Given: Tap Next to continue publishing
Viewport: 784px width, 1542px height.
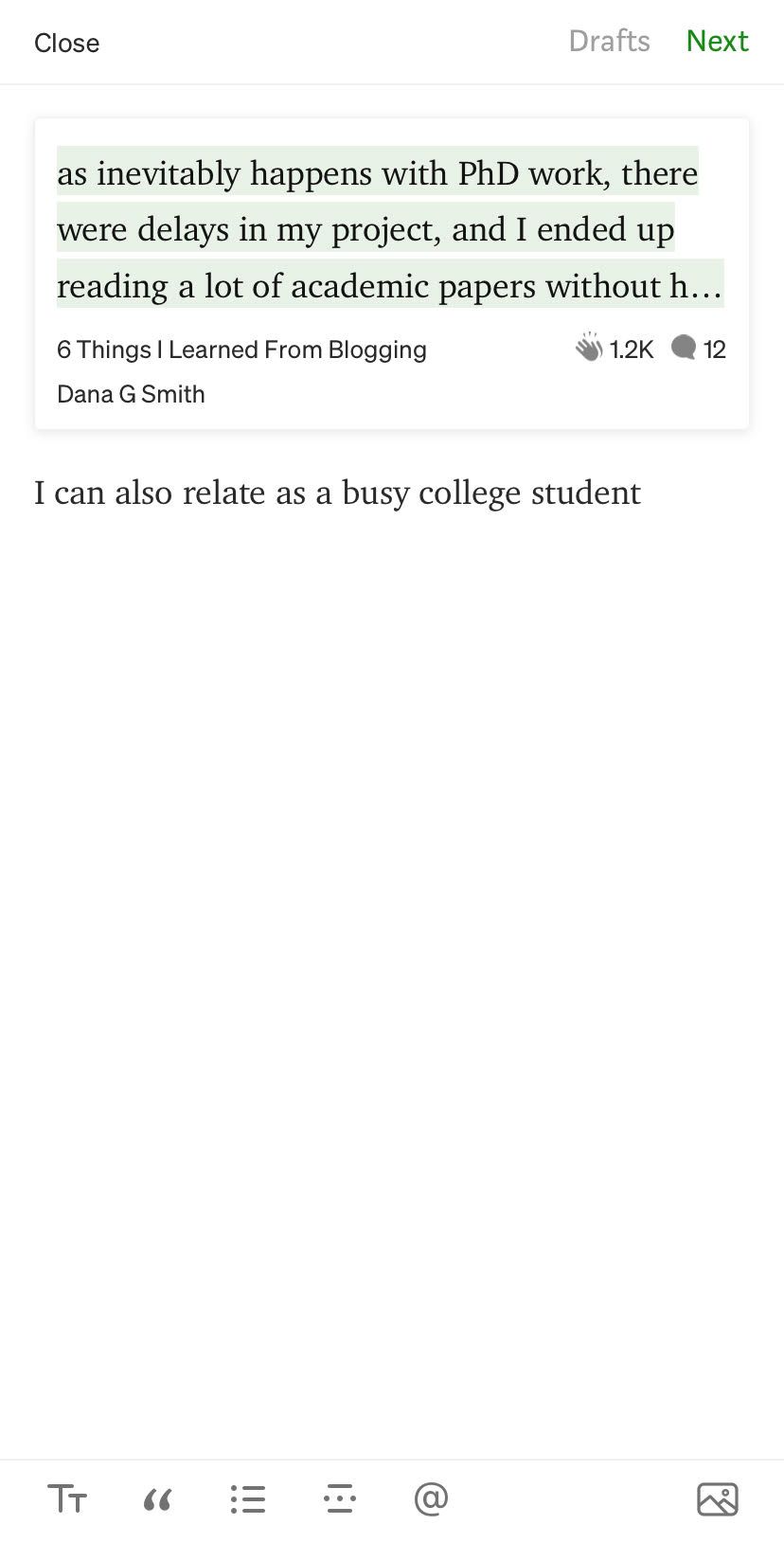Looking at the screenshot, I should (717, 41).
